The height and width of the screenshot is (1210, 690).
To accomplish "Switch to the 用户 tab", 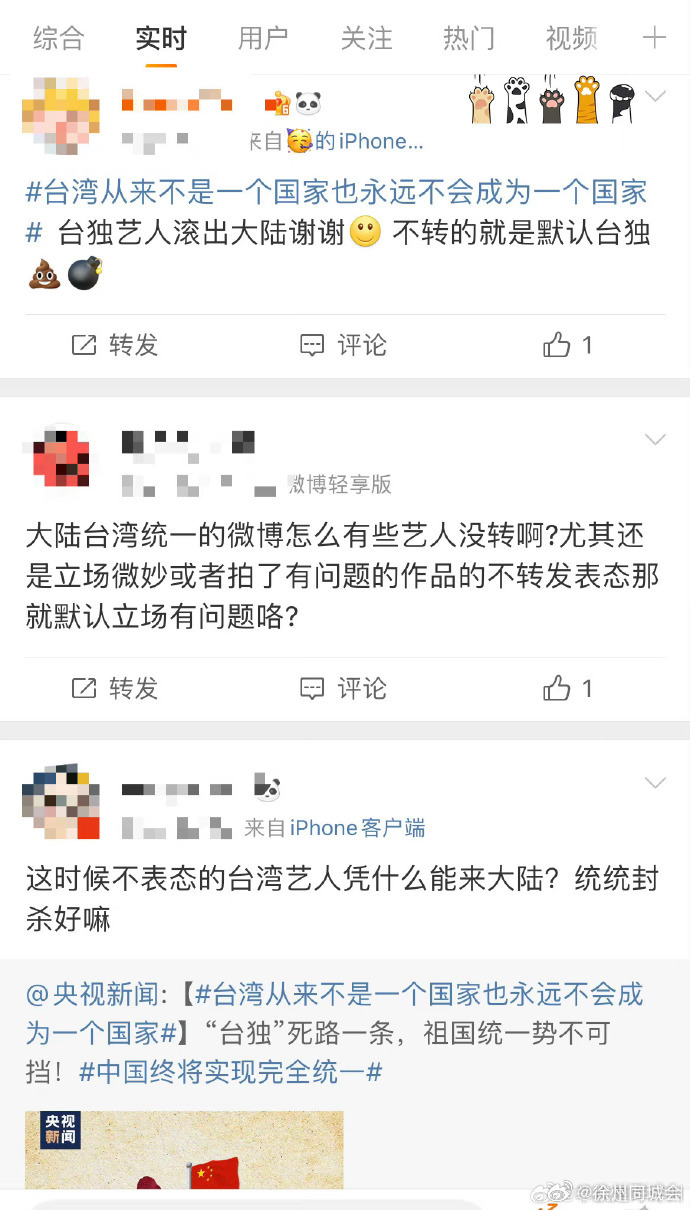I will 263,39.
